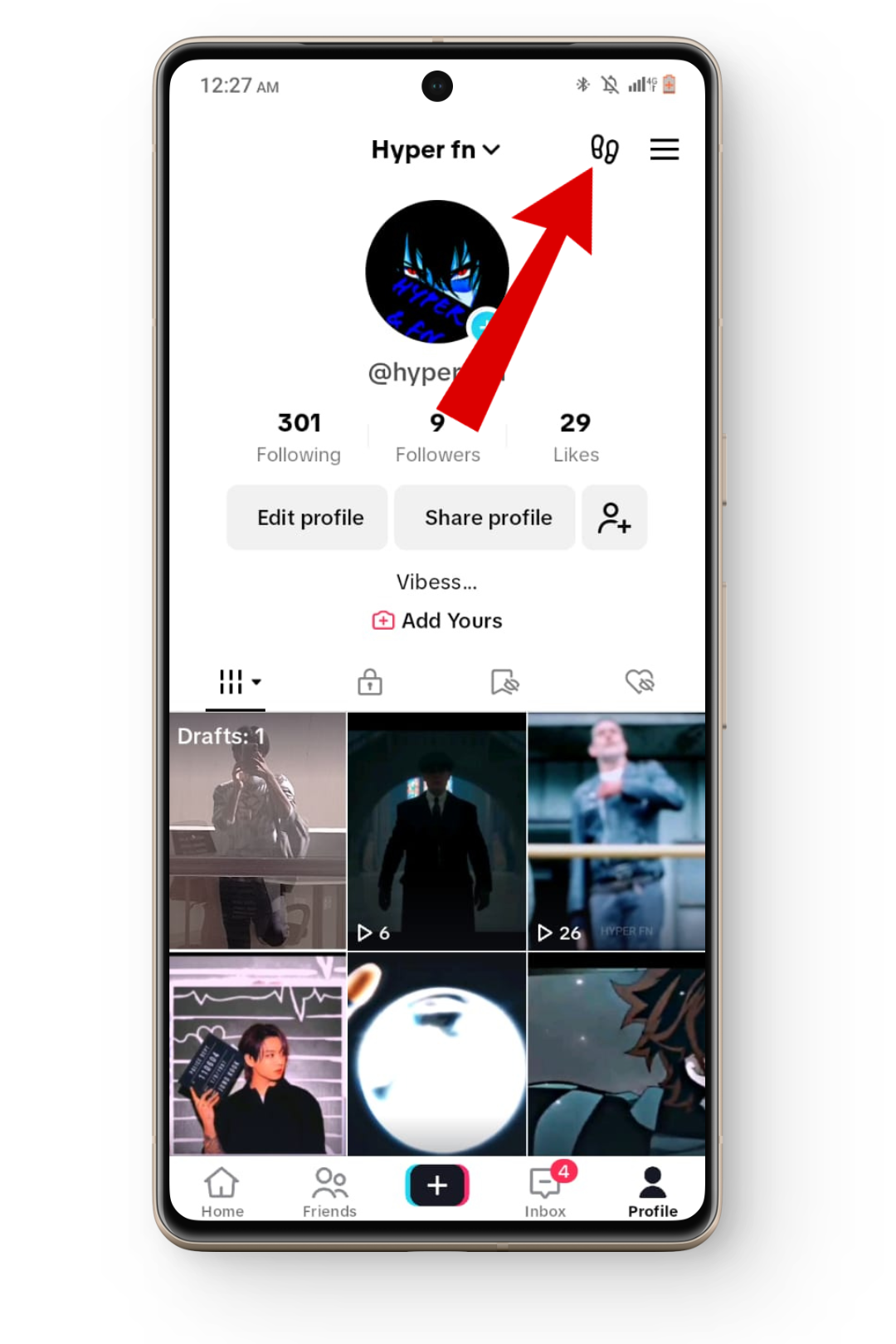
Task: Switch to the posts grid tab
Action: (236, 682)
